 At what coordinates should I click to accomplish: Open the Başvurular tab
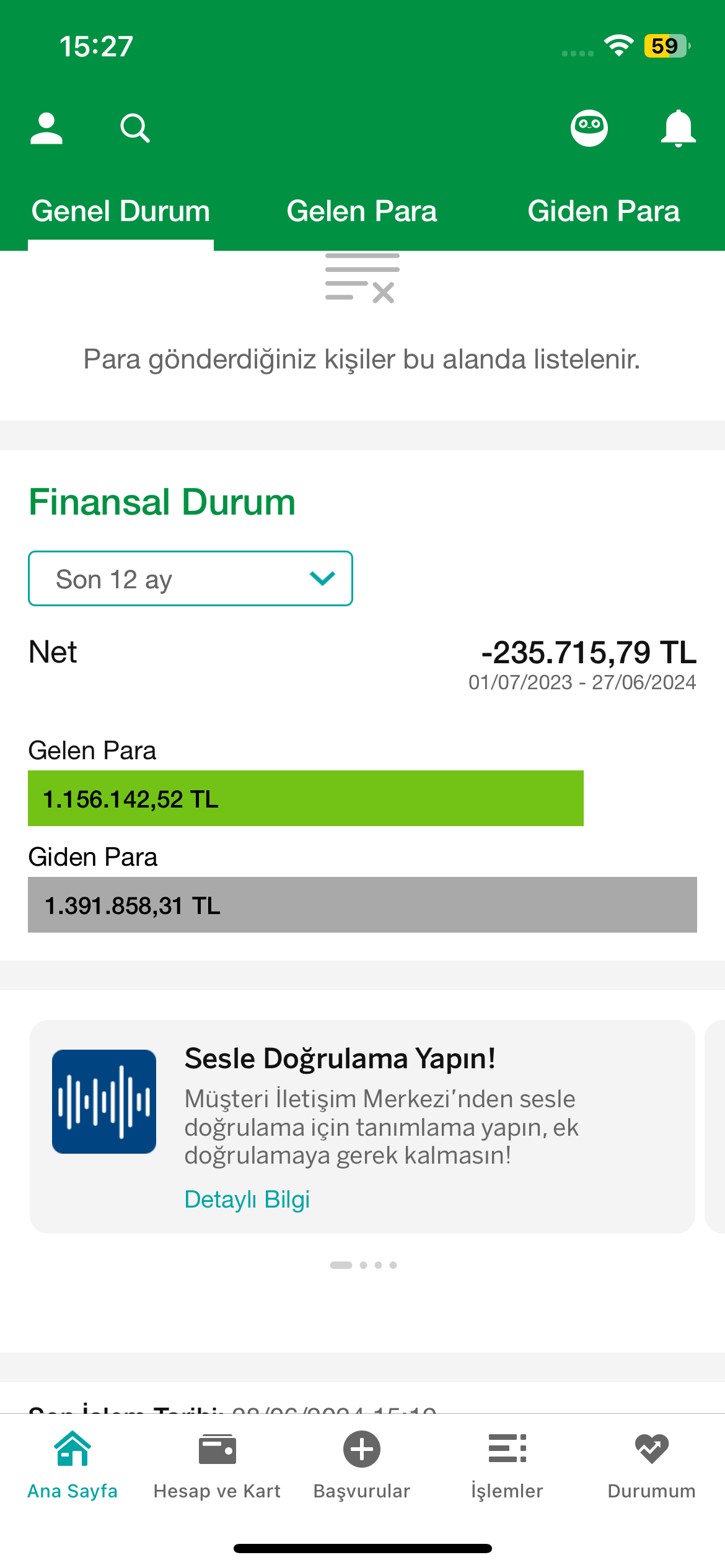(x=362, y=1466)
